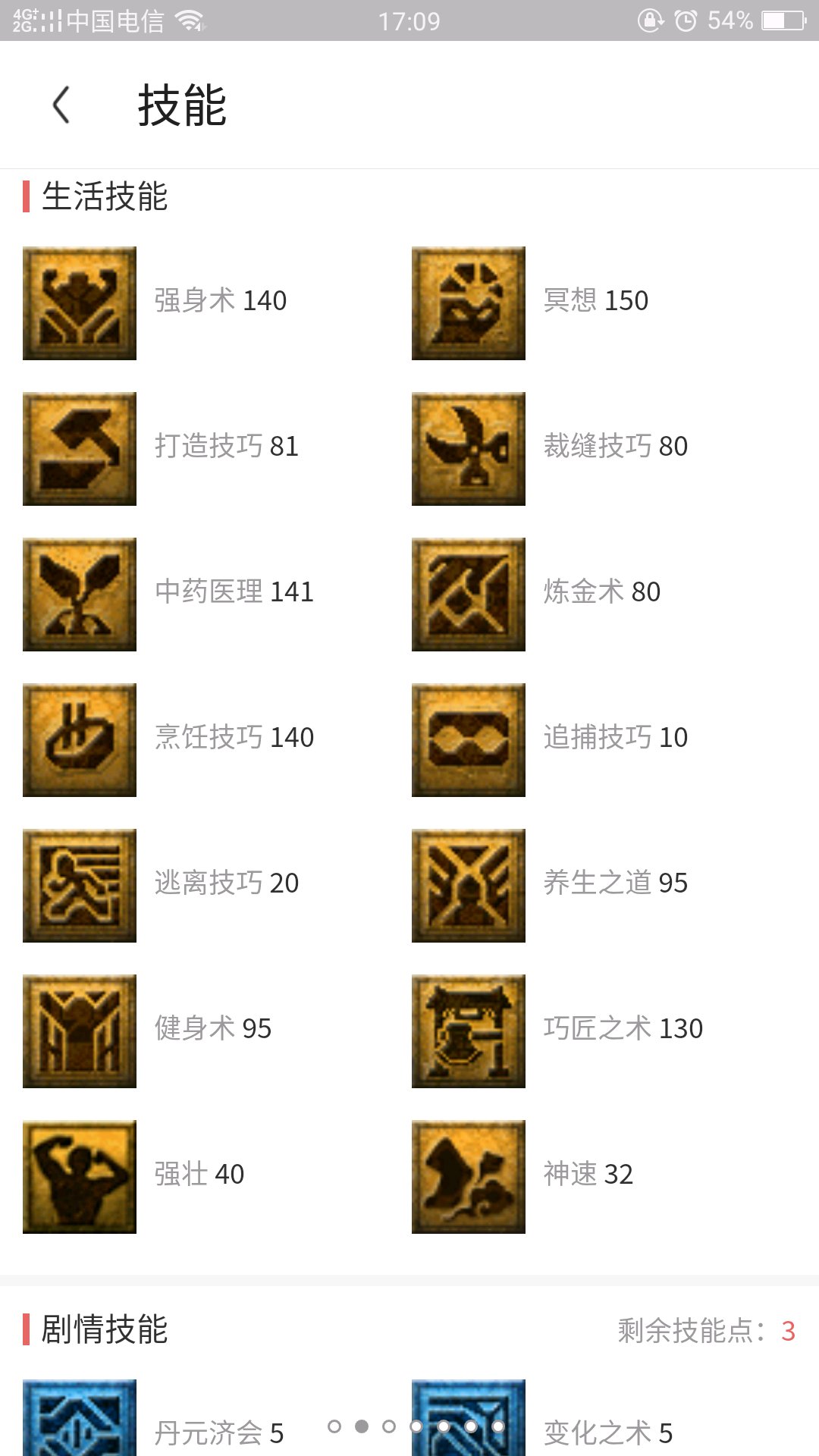Open the 丹元济会 5 story skill
The image size is (819, 1456).
coord(153,1418)
